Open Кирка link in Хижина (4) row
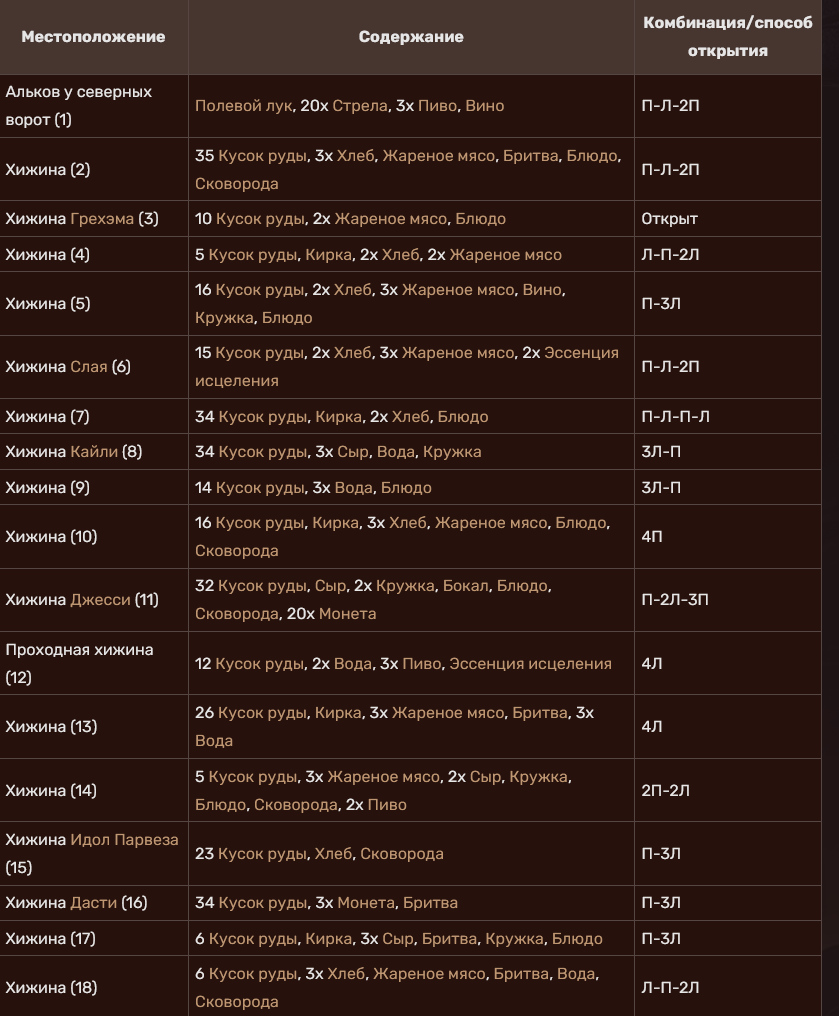This screenshot has height=1016, width=839. (x=328, y=255)
